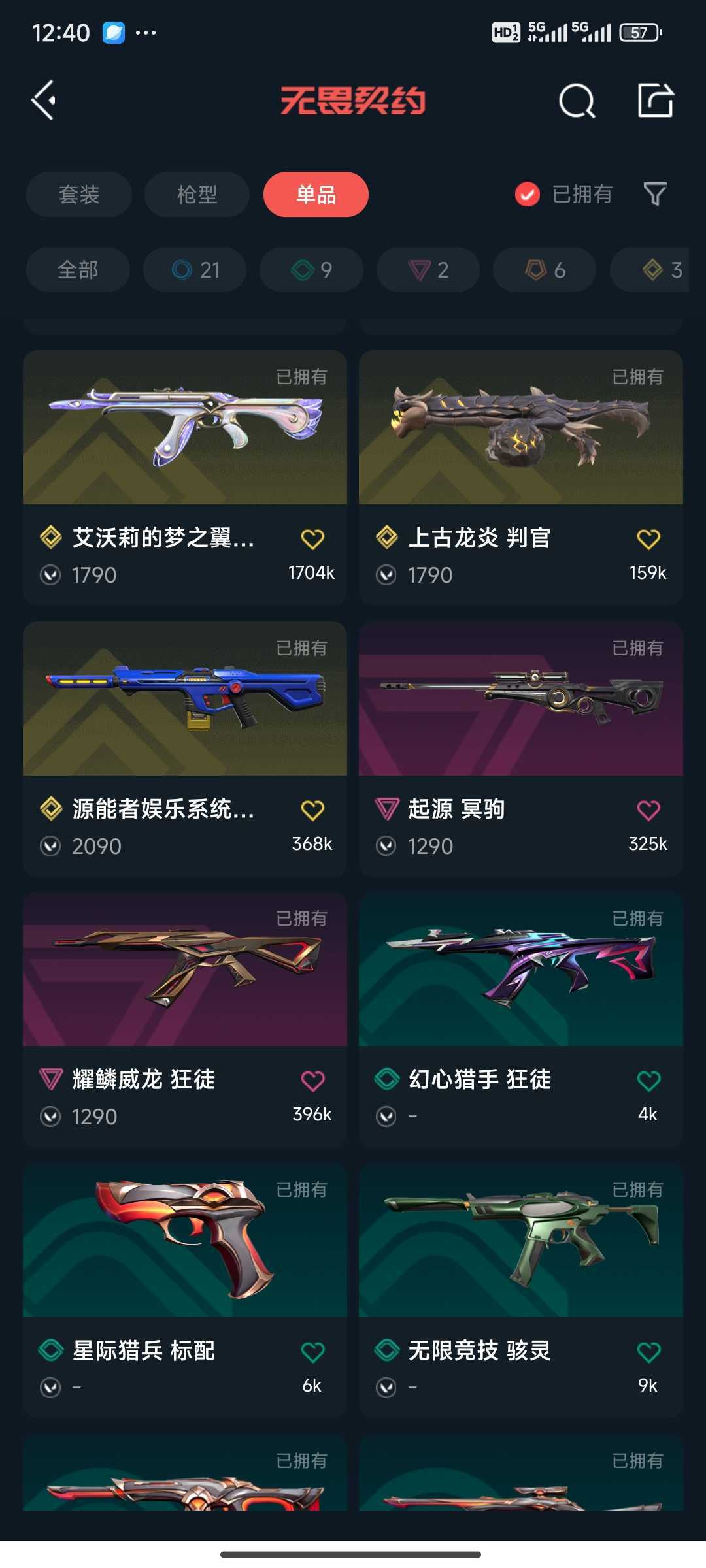Favorite 无限竞技 骇灵 with its heart
This screenshot has height=1568, width=706.
click(648, 1352)
